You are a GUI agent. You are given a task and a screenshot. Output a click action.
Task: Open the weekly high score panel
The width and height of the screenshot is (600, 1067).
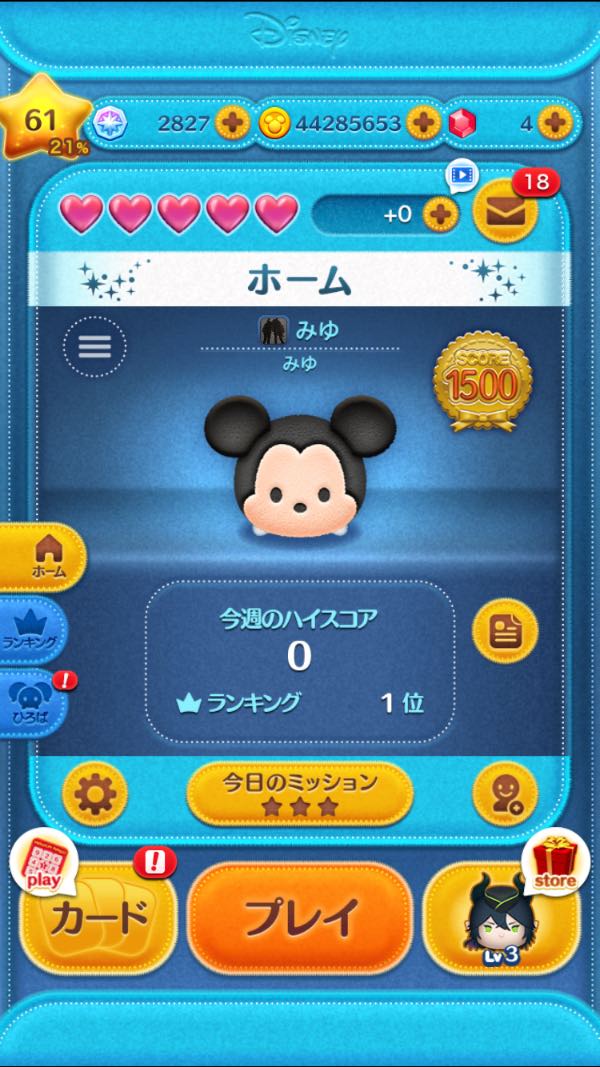299,661
